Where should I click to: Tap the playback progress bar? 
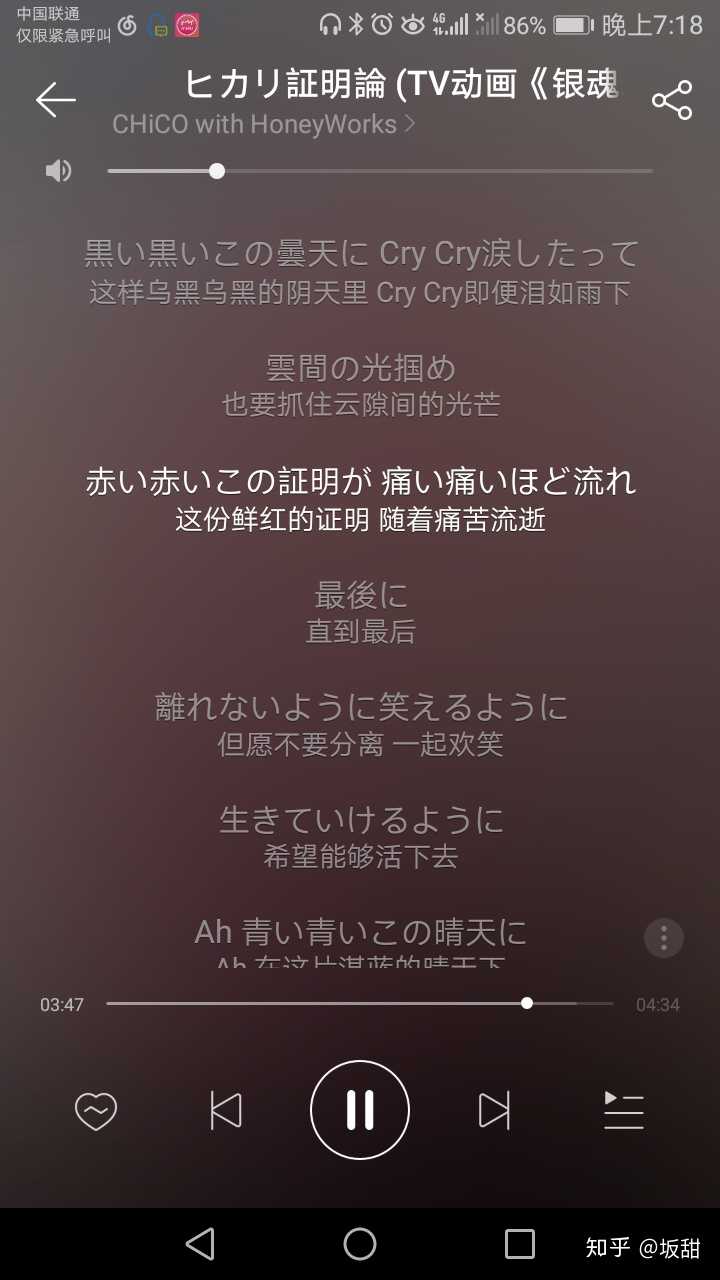(x=360, y=1003)
